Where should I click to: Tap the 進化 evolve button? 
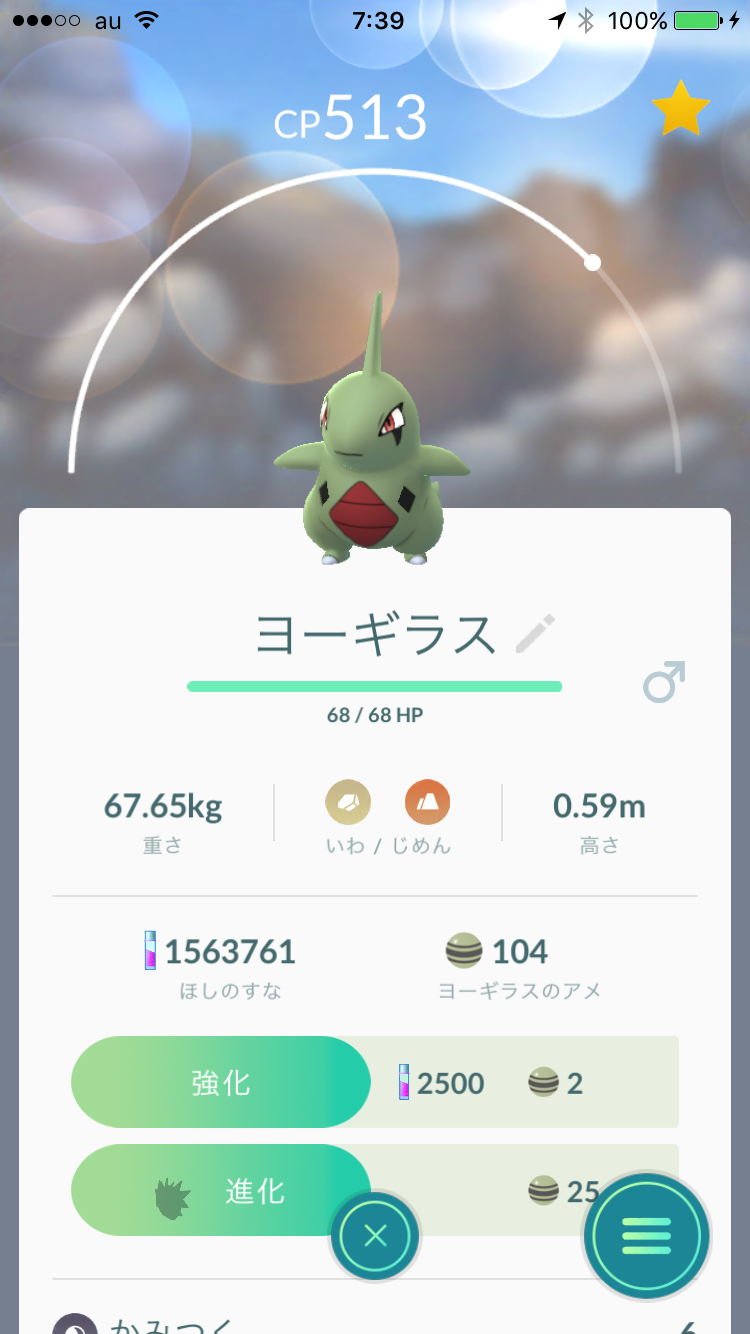click(x=221, y=1190)
